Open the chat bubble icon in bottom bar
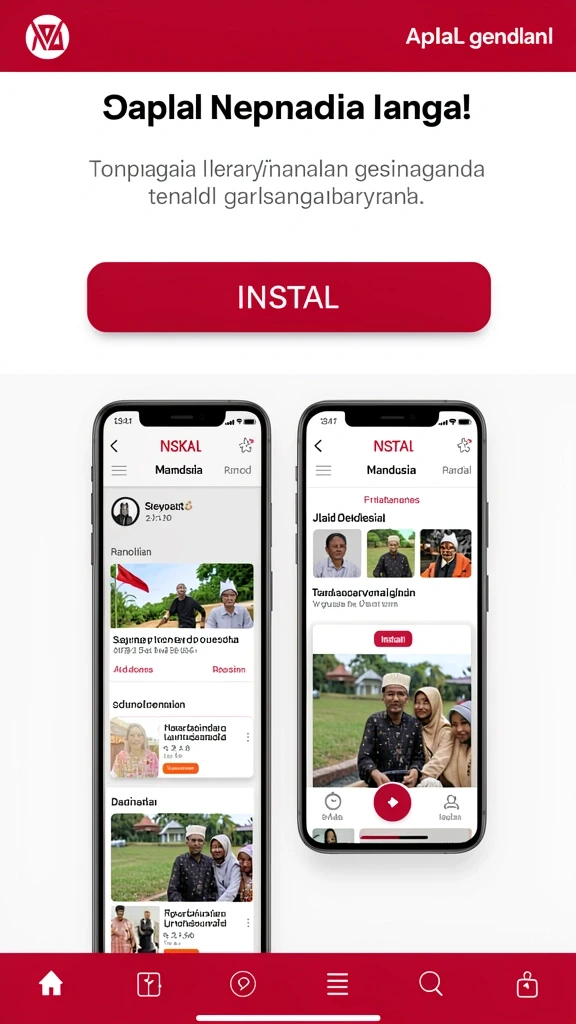Viewport: 576px width, 1024px height. (x=243, y=984)
